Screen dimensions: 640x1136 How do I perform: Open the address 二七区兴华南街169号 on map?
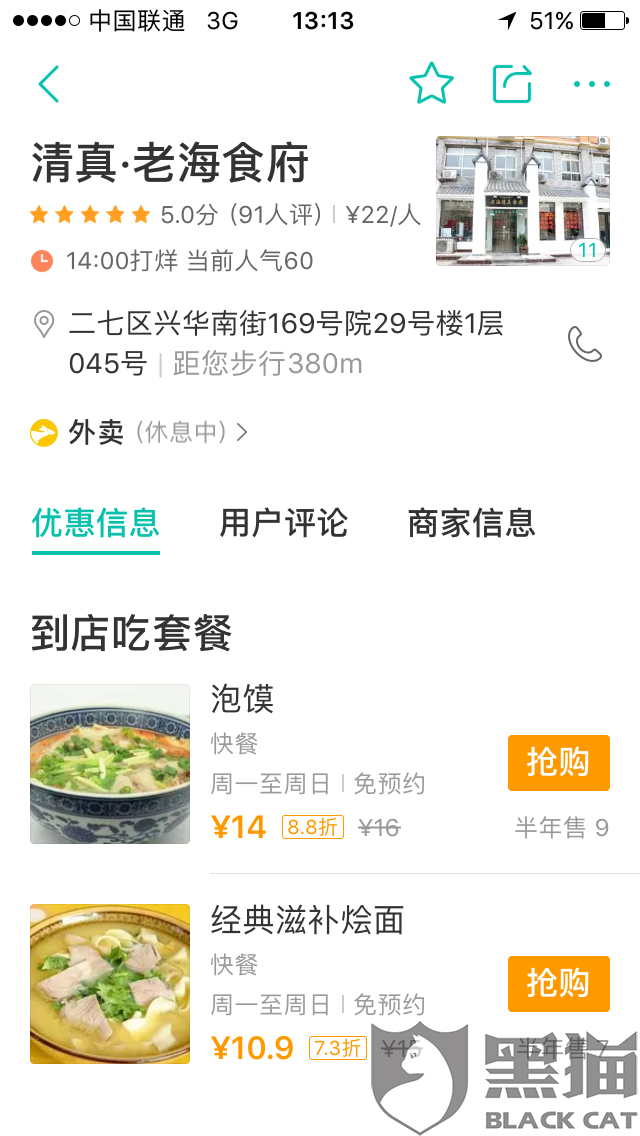pyautogui.click(x=286, y=343)
